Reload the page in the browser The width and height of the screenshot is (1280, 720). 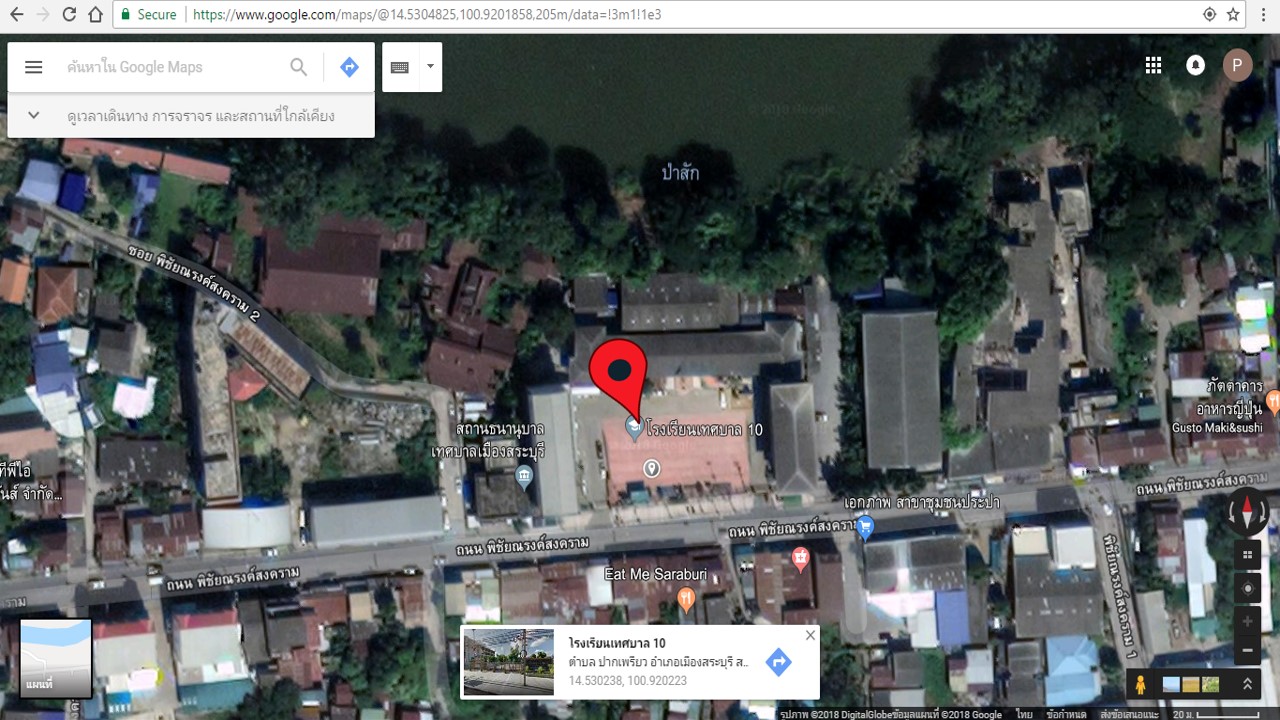click(69, 15)
